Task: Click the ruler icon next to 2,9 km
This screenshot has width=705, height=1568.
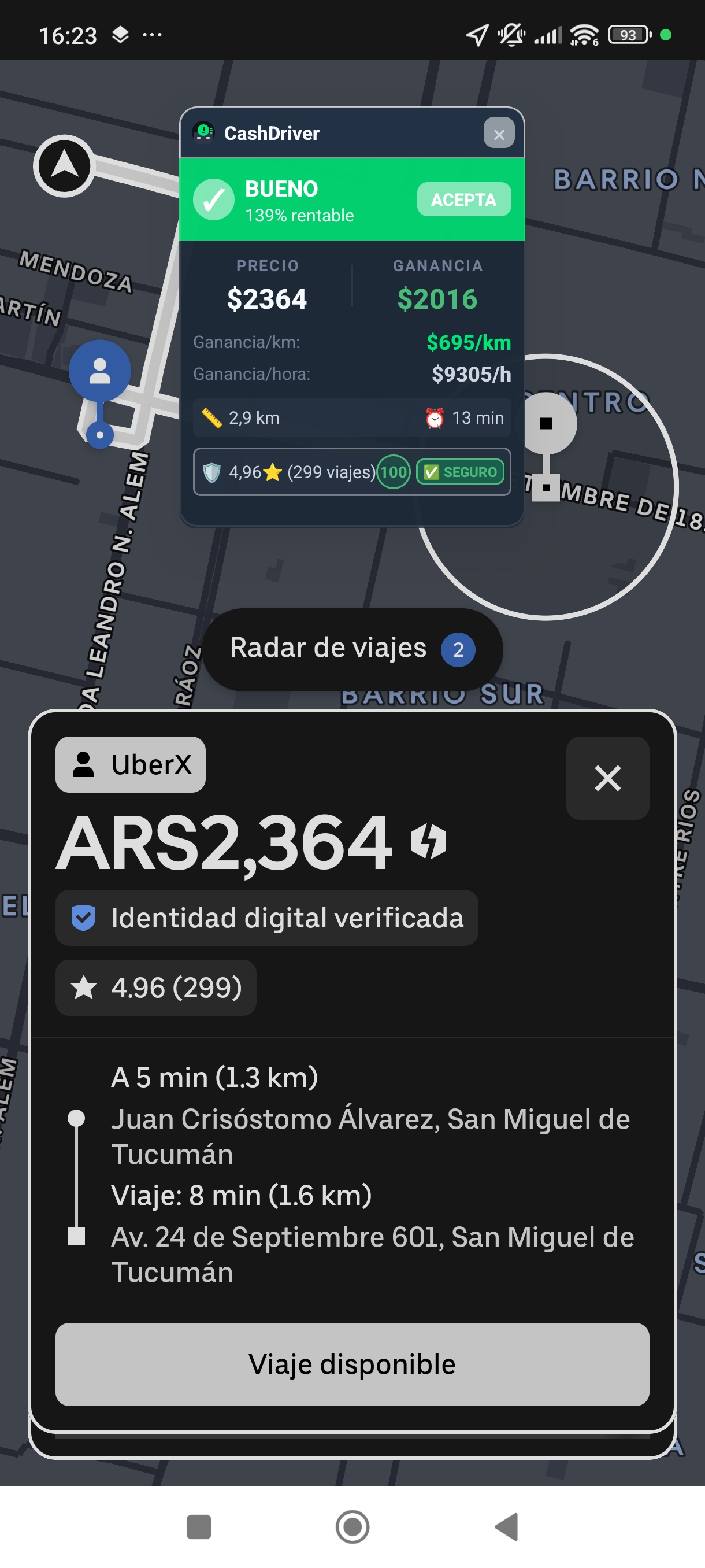Action: pos(212,417)
